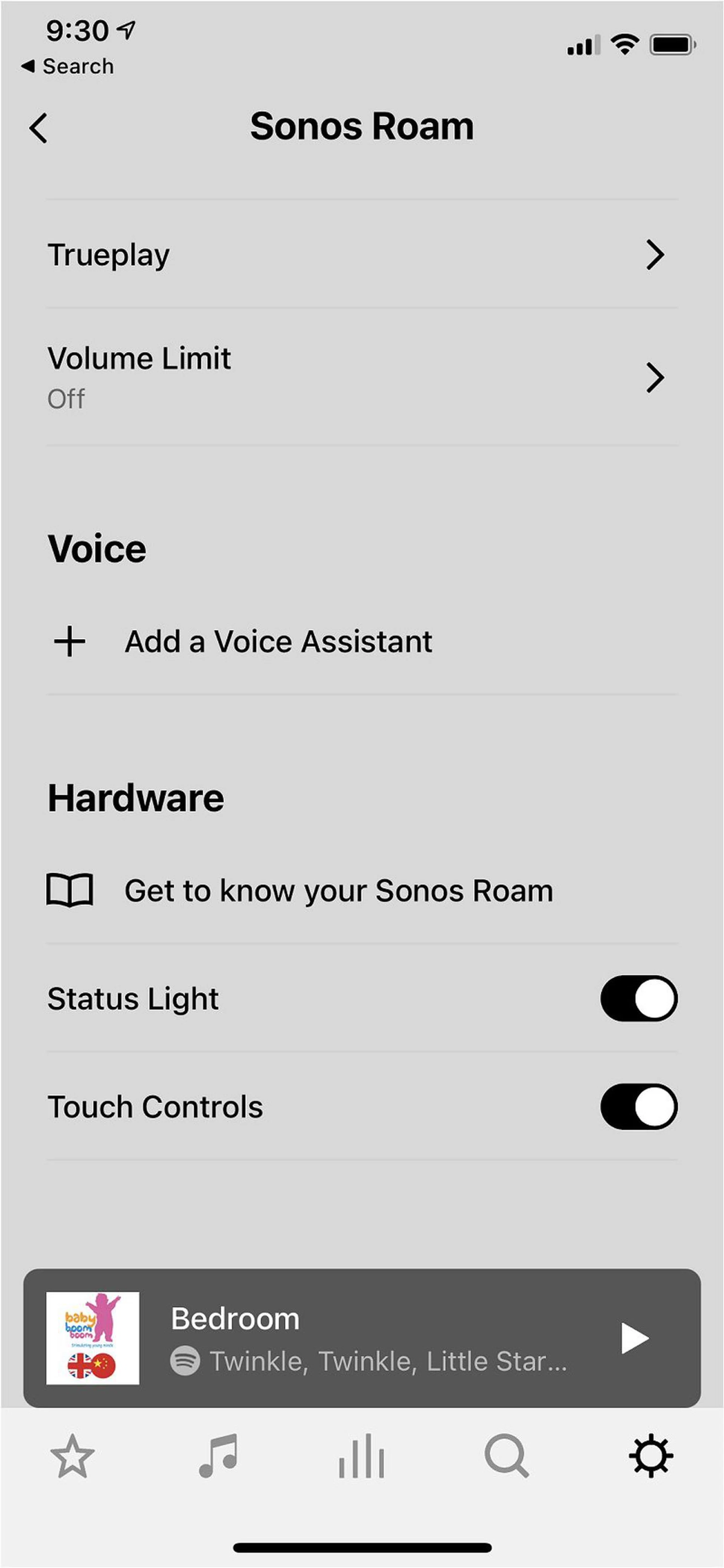Image resolution: width=724 pixels, height=1568 pixels.
Task: Open the settings gear tab
Action: pos(650,1457)
